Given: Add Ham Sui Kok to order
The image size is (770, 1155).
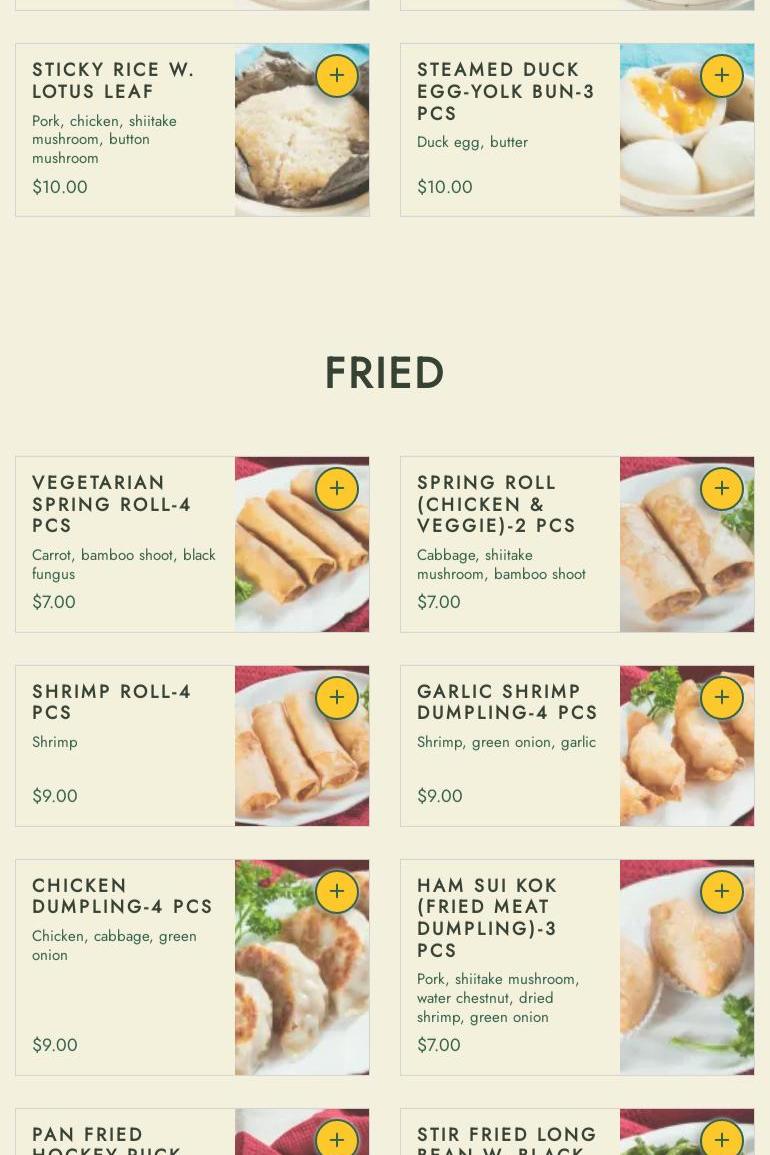Looking at the screenshot, I should coord(722,892).
